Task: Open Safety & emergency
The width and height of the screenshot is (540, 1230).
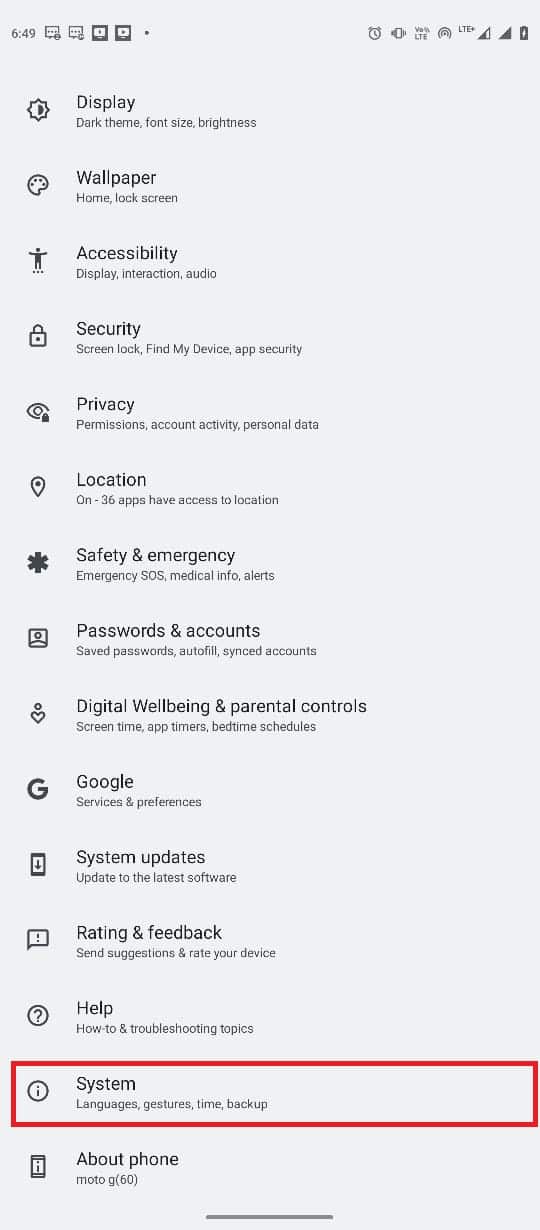Action: coord(270,564)
